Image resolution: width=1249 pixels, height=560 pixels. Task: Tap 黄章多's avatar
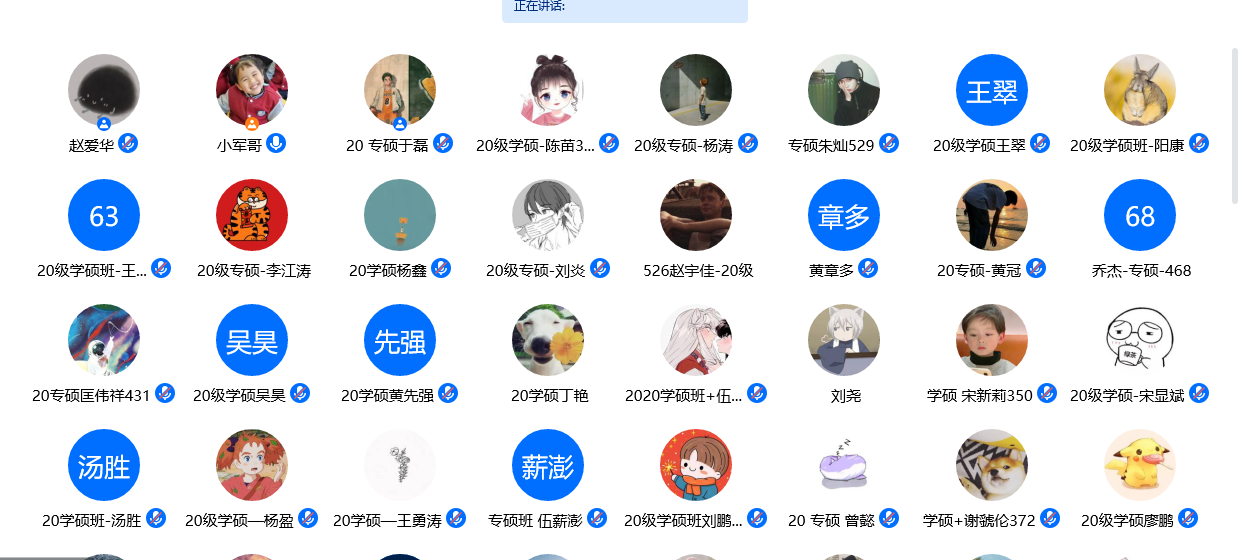coord(844,215)
